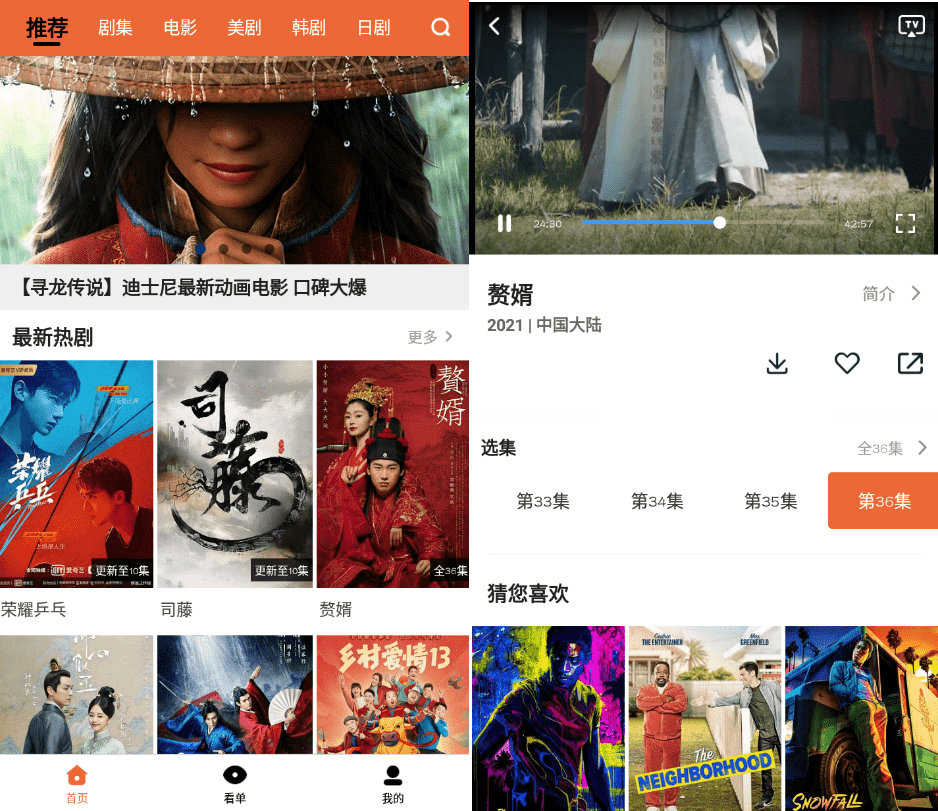Open the search icon in top bar
This screenshot has width=938, height=811.
tap(440, 28)
